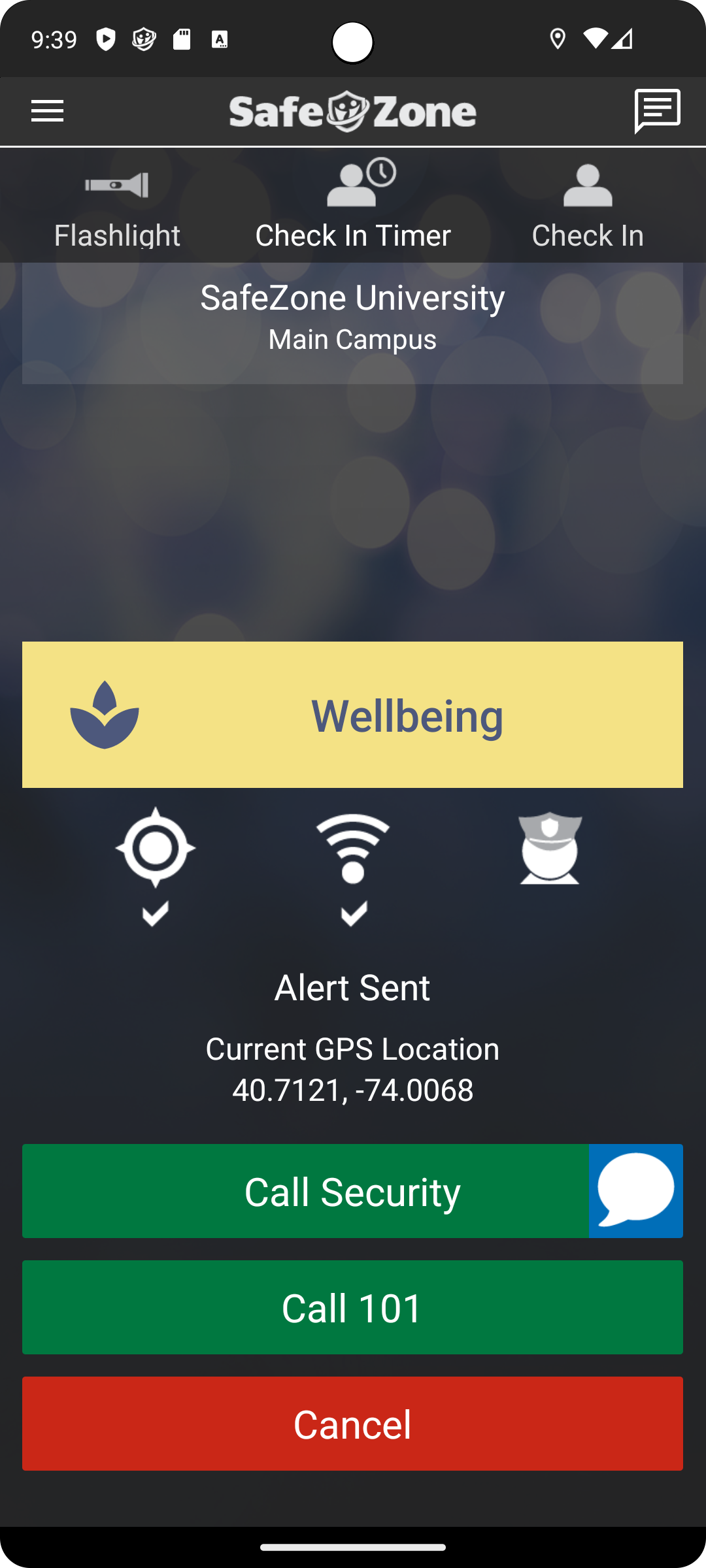706x1568 pixels.
Task: Open the hamburger menu
Action: click(48, 111)
